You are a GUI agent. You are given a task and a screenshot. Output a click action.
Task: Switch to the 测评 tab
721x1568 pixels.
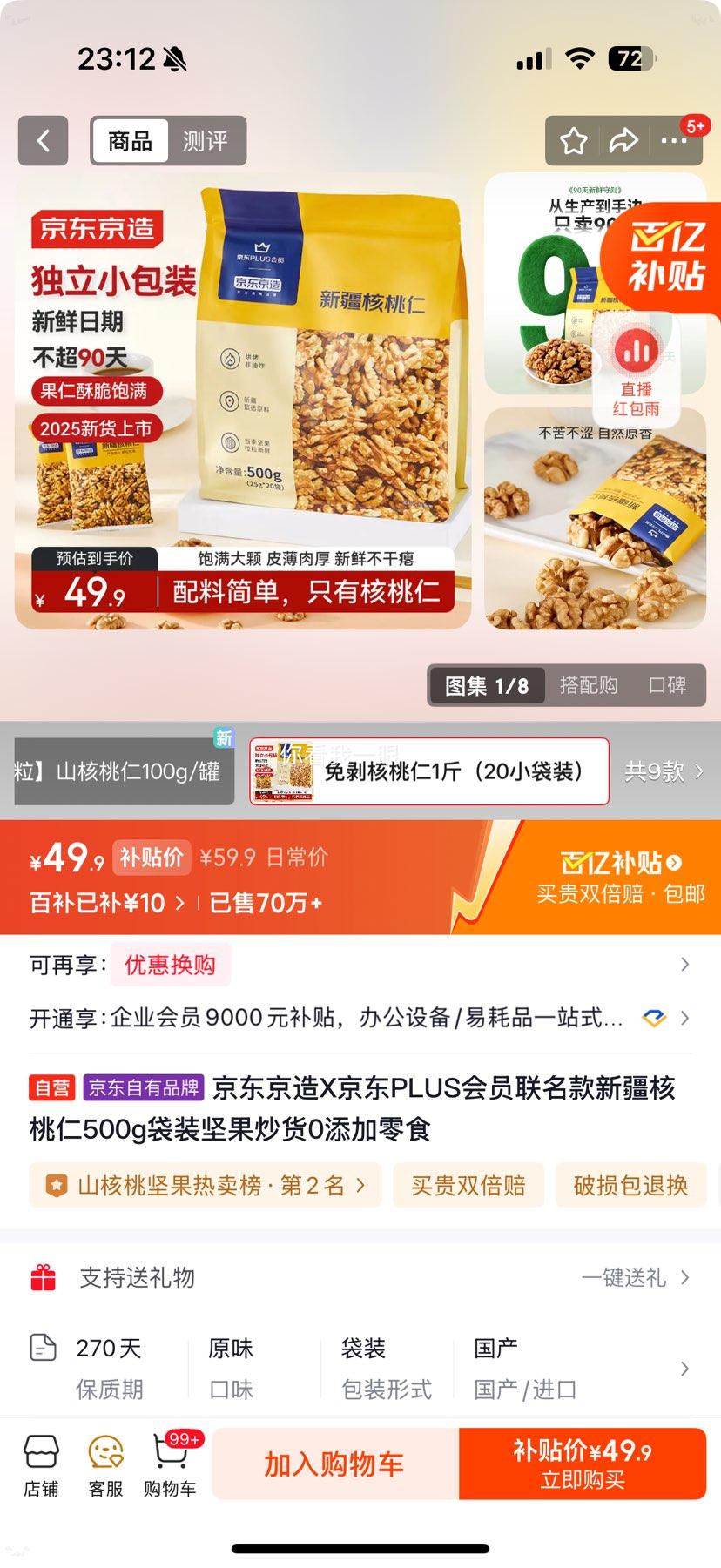tap(206, 140)
